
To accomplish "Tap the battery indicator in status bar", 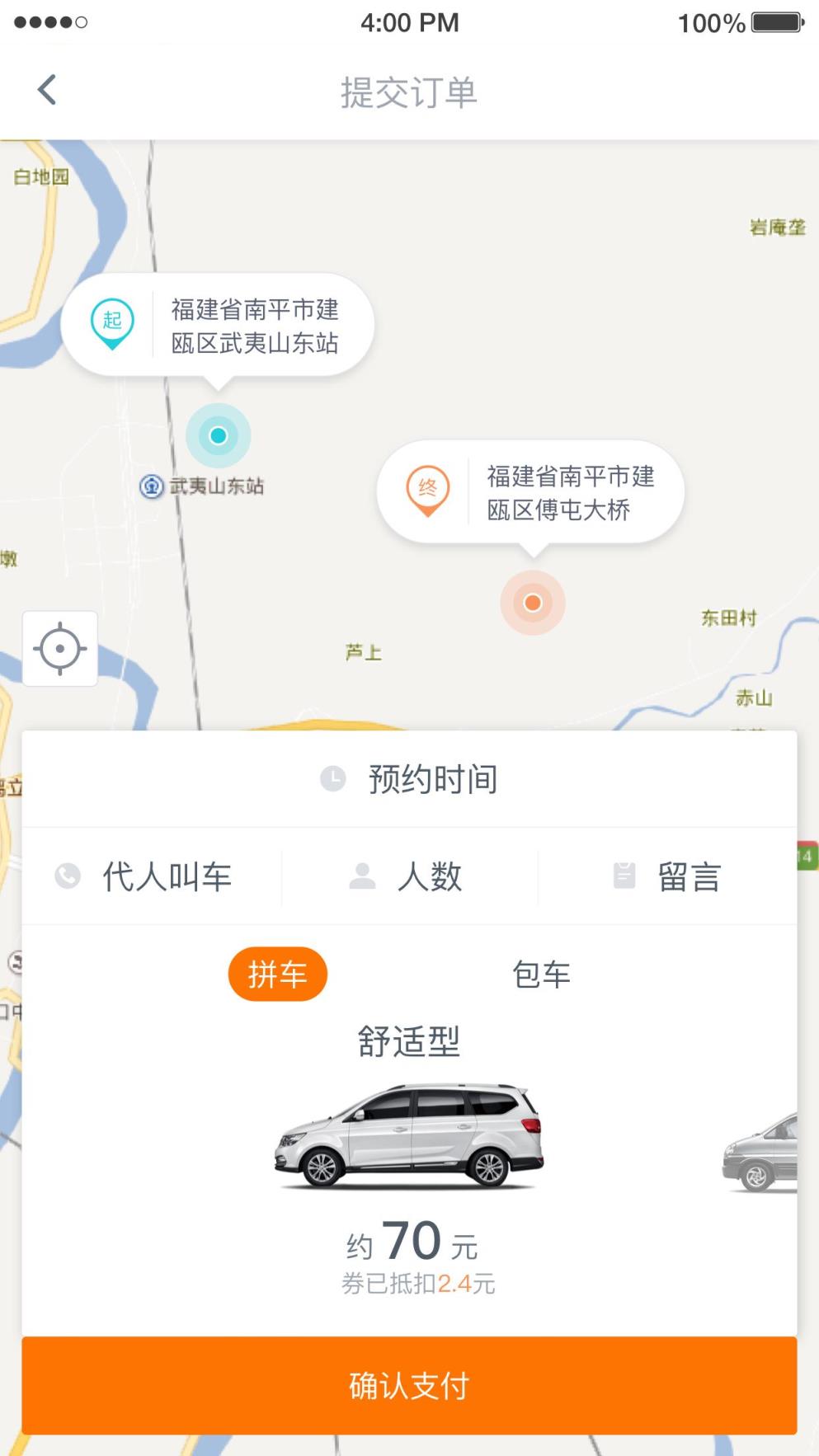I will [774, 22].
